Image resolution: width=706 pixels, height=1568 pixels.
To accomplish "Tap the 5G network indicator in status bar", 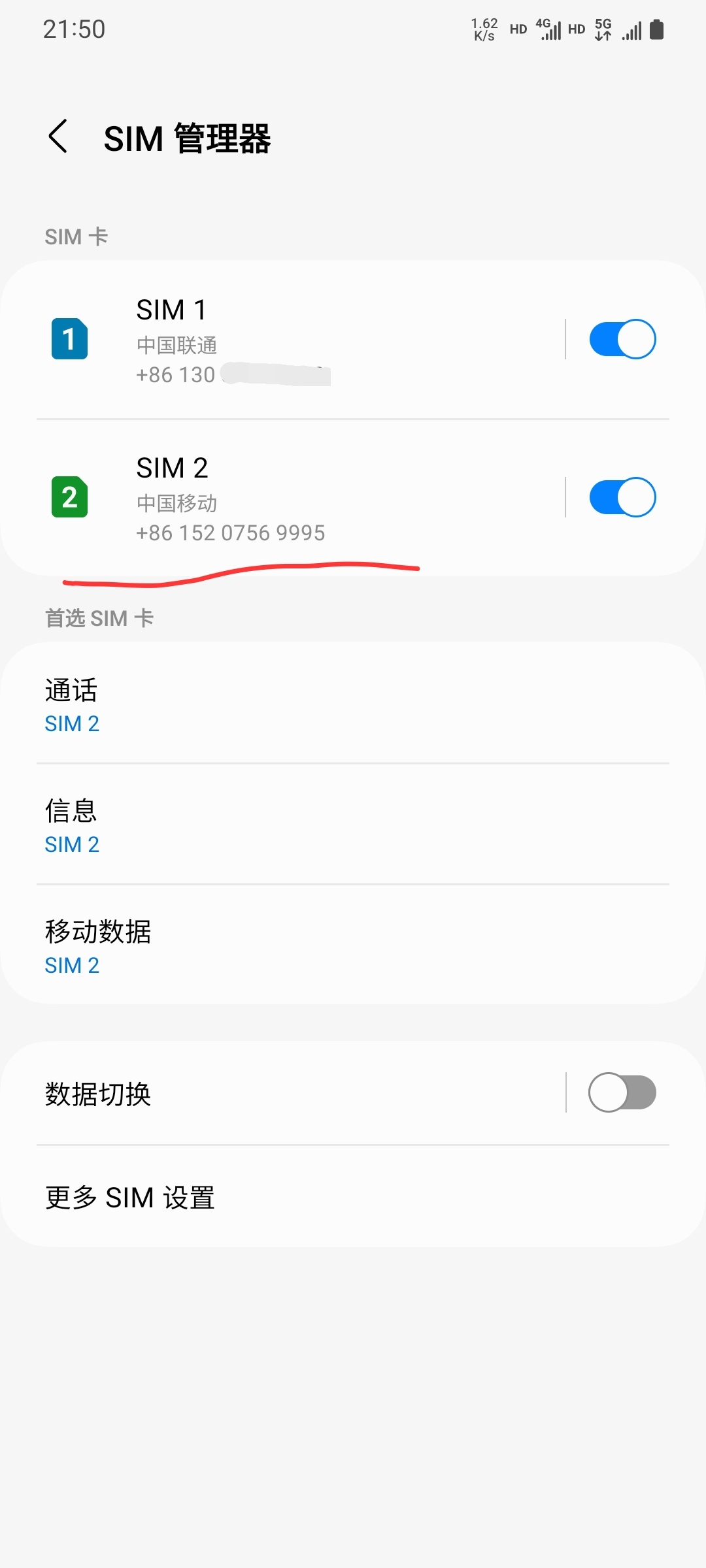I will pos(600,29).
